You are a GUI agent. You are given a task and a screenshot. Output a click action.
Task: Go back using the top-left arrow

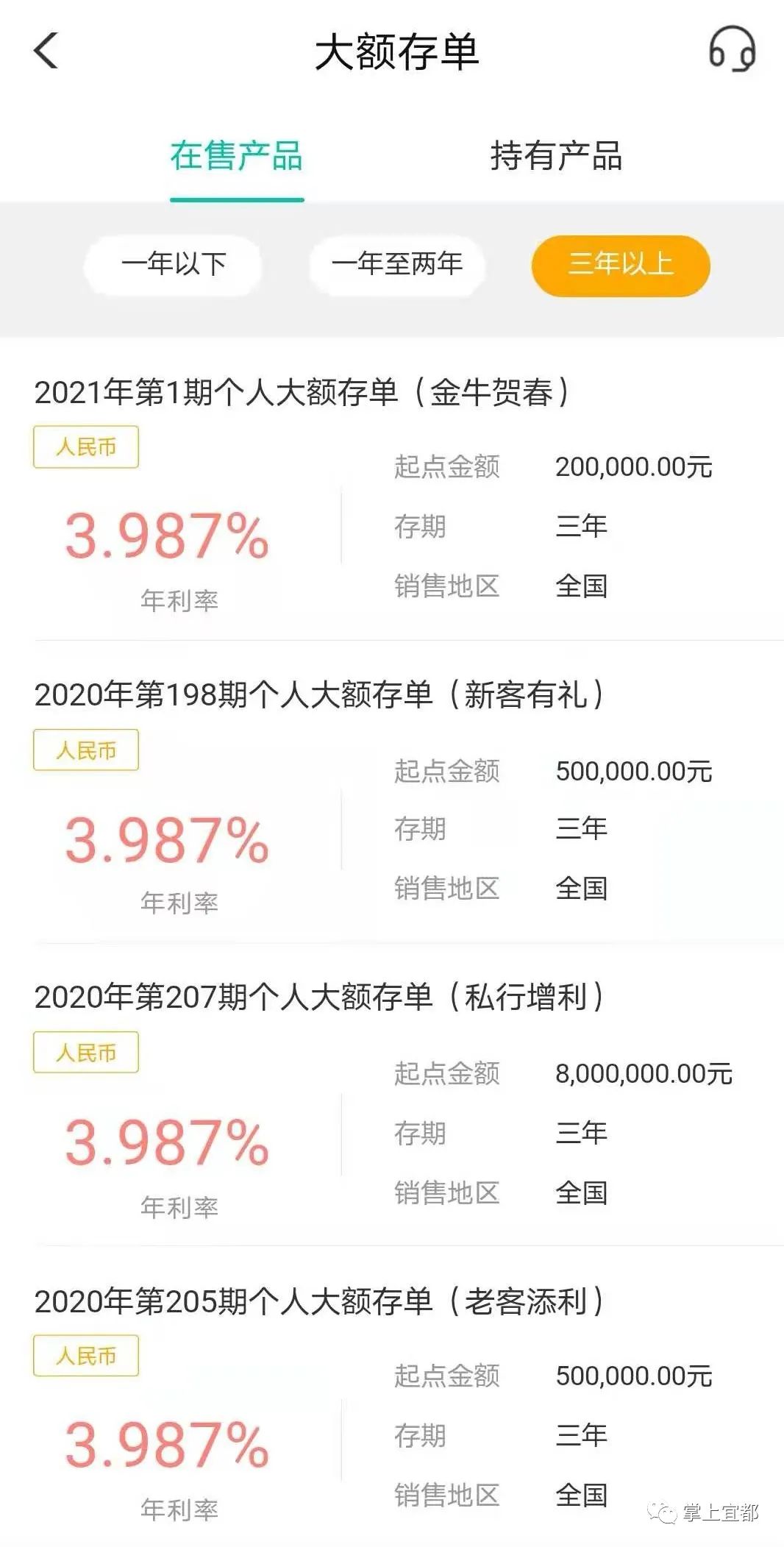[x=46, y=51]
